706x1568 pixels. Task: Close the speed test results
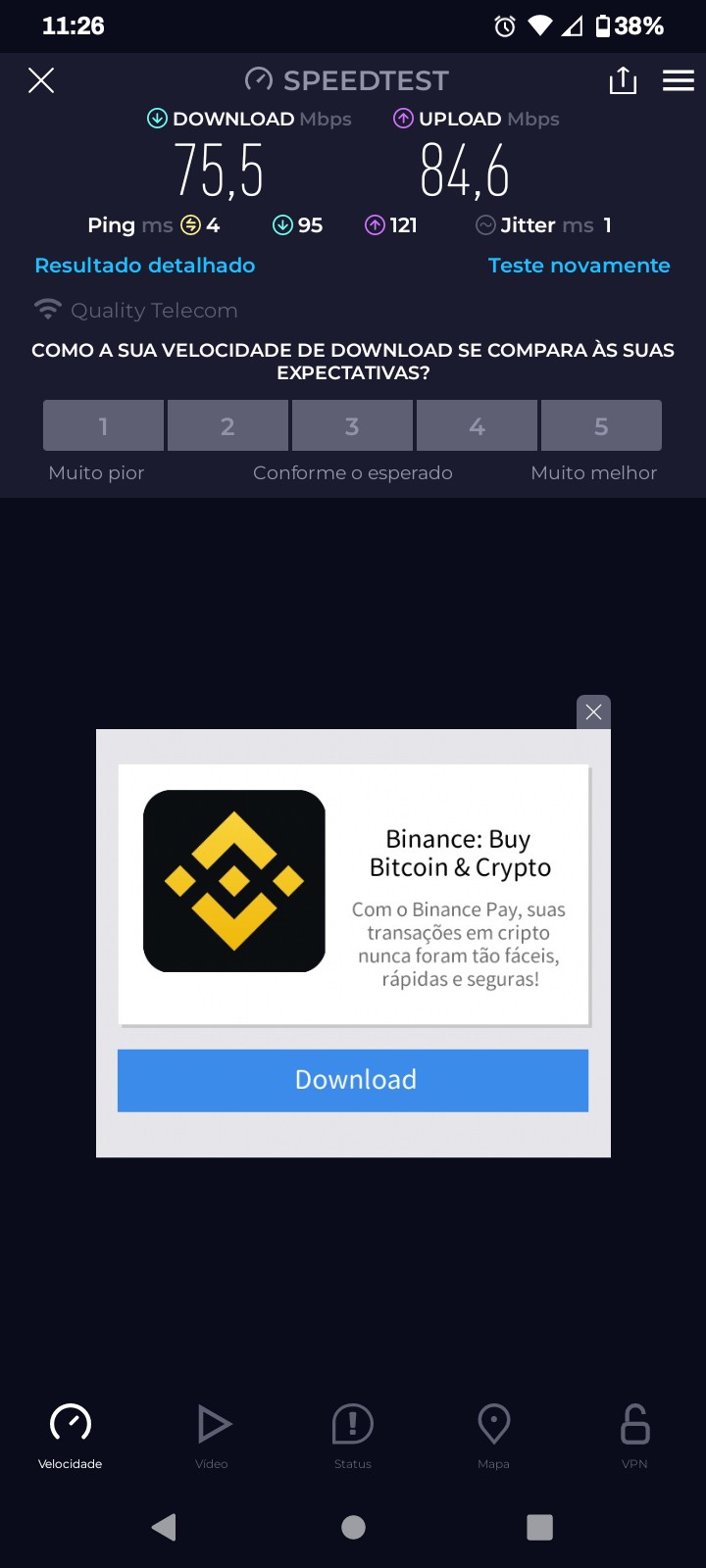coord(41,80)
